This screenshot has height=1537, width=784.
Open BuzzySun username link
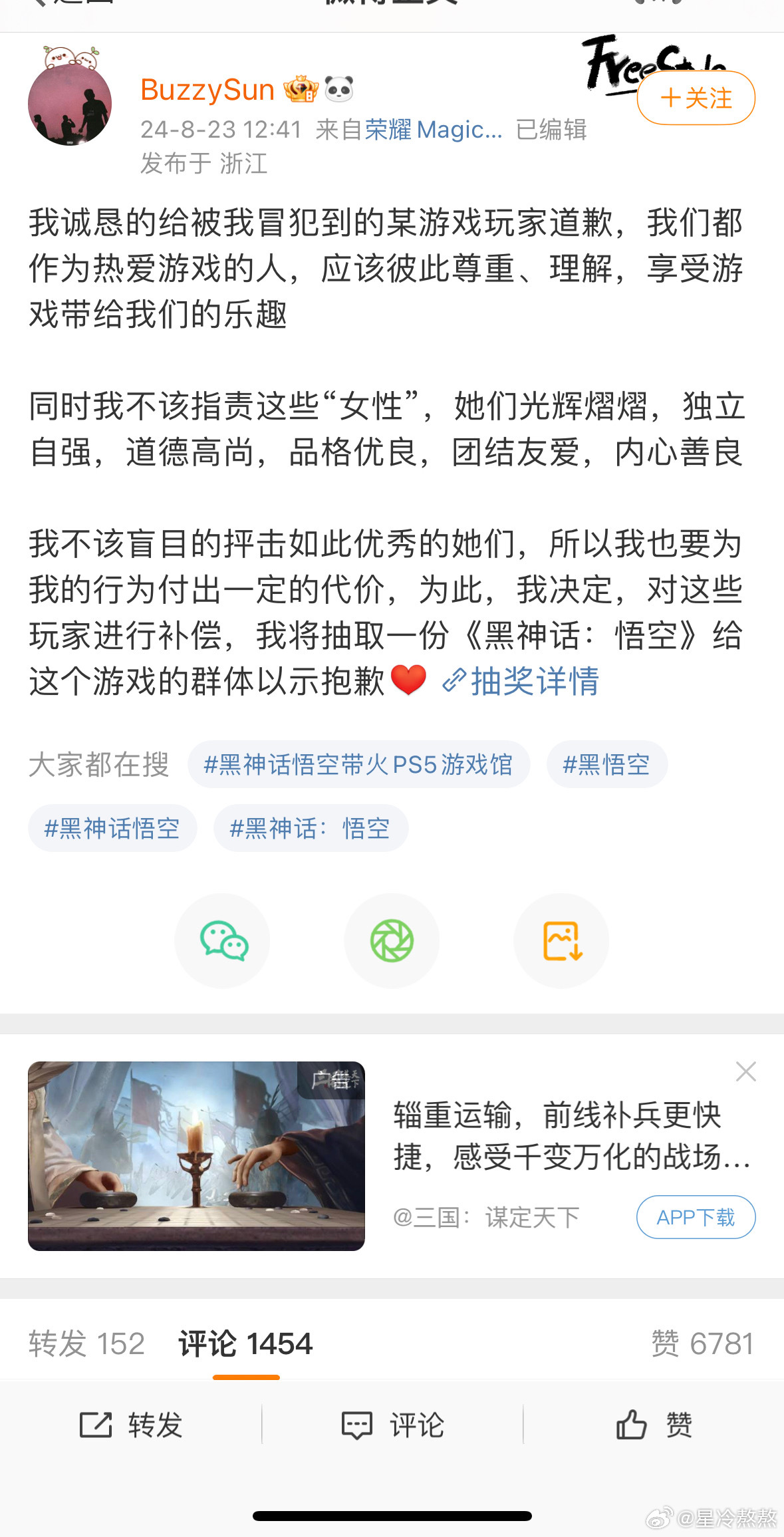click(x=207, y=90)
